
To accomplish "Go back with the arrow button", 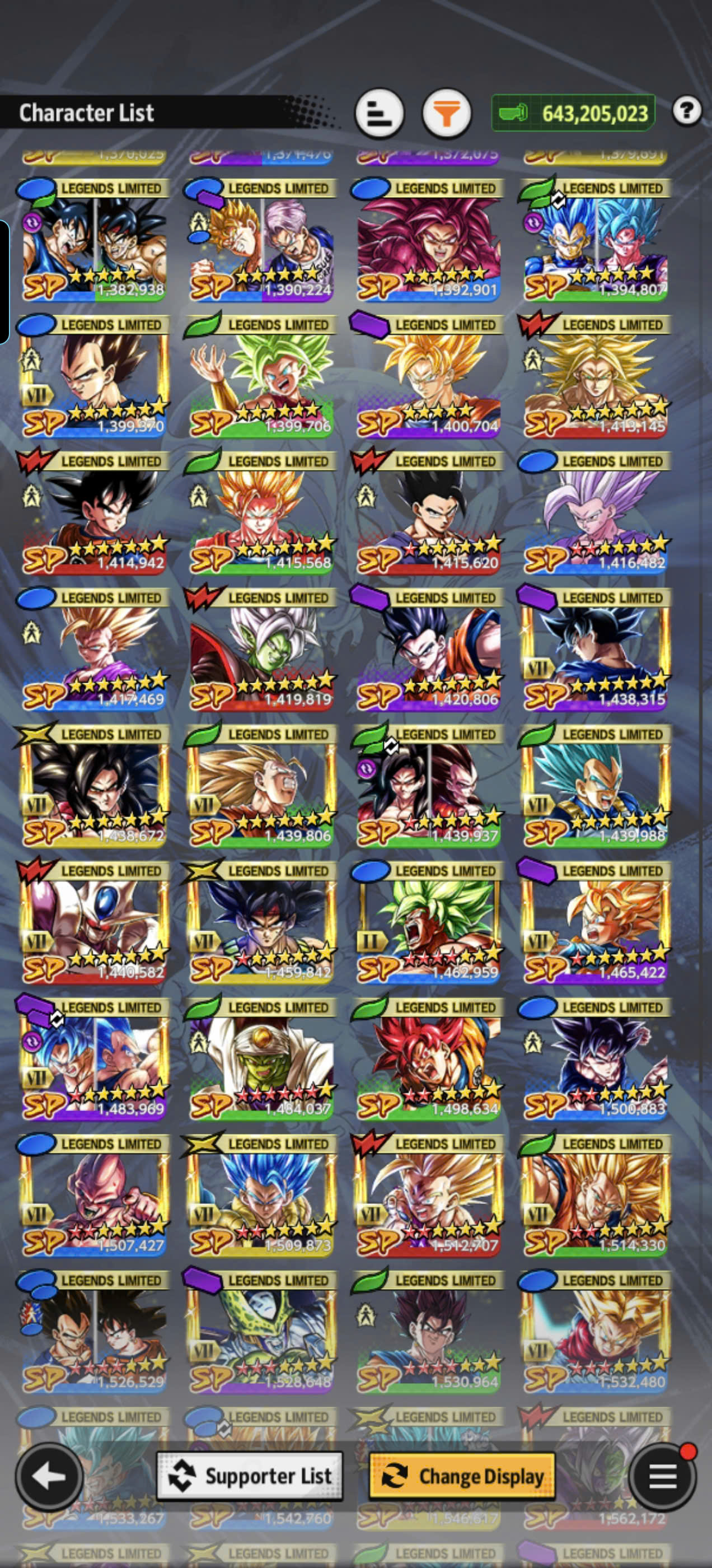I will coord(49,1476).
